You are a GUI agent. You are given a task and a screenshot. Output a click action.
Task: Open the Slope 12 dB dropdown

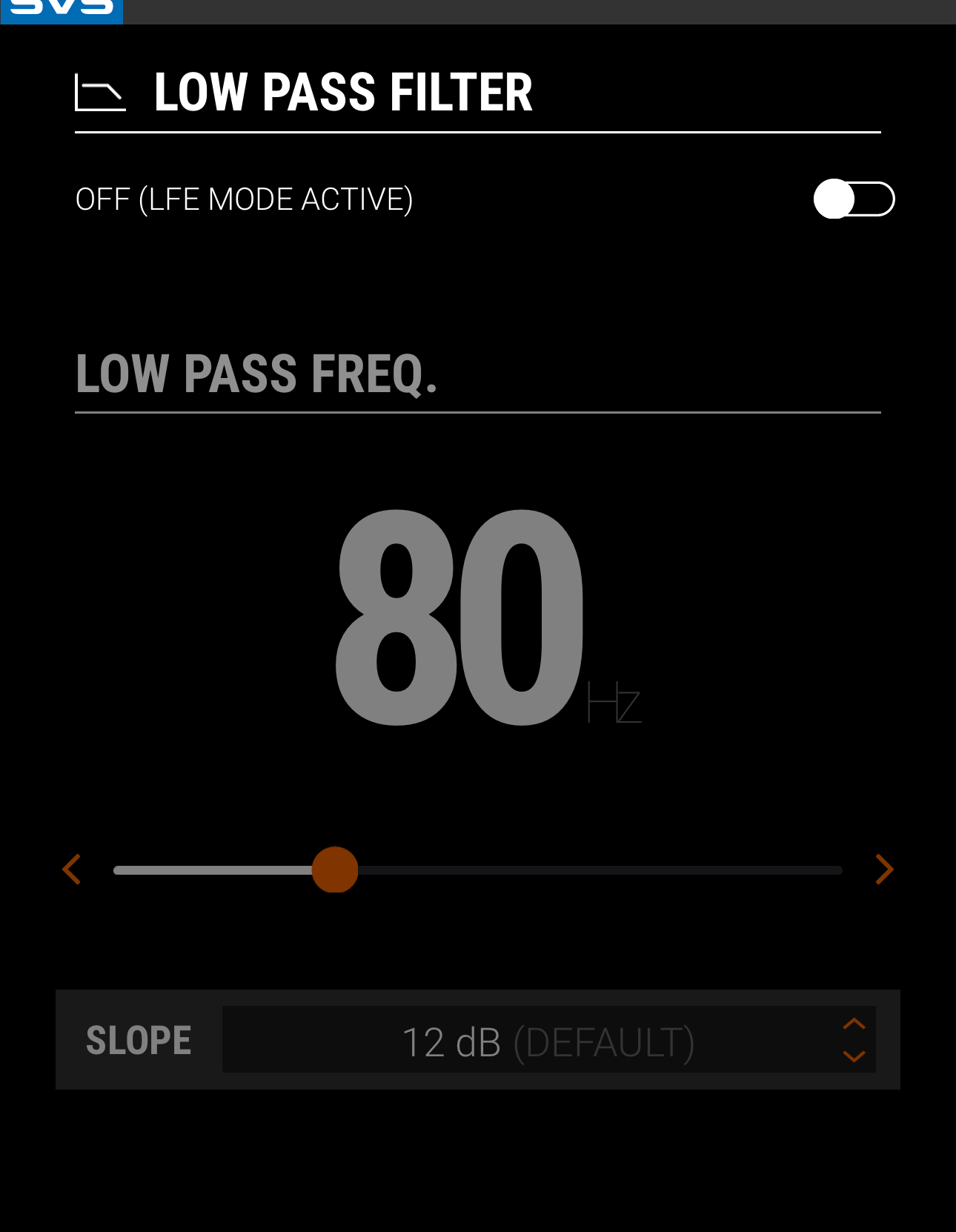[548, 1039]
